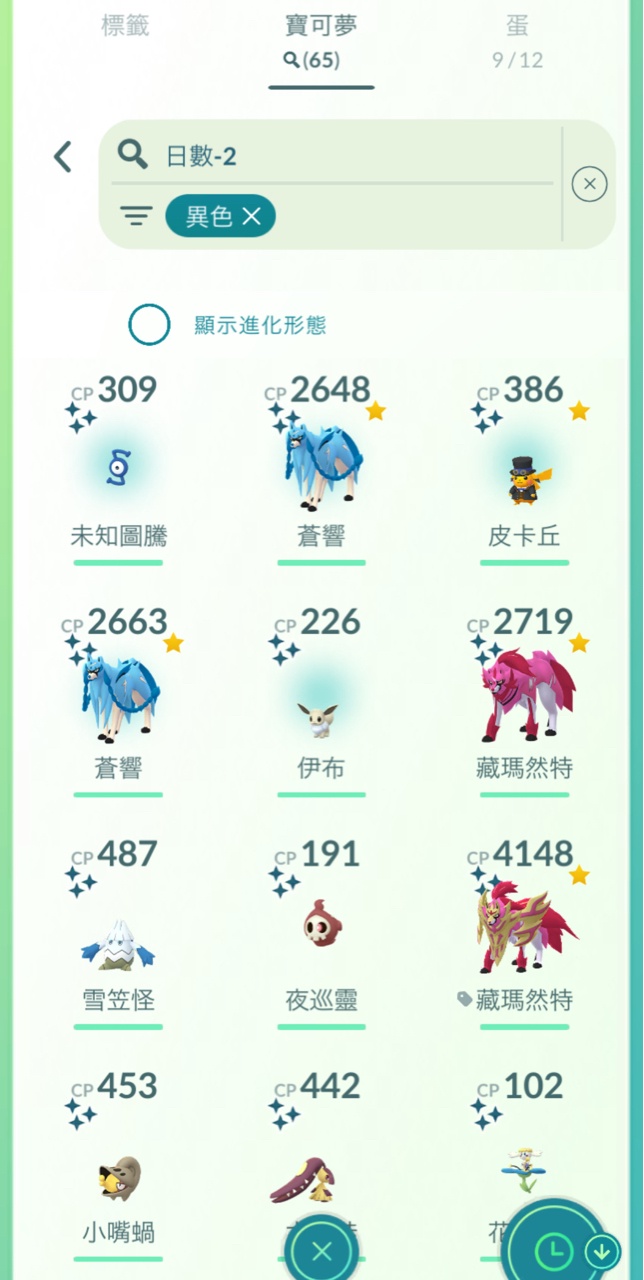View 夜巡靈 with CP 191
Image resolution: width=644 pixels, height=1280 pixels.
321,930
